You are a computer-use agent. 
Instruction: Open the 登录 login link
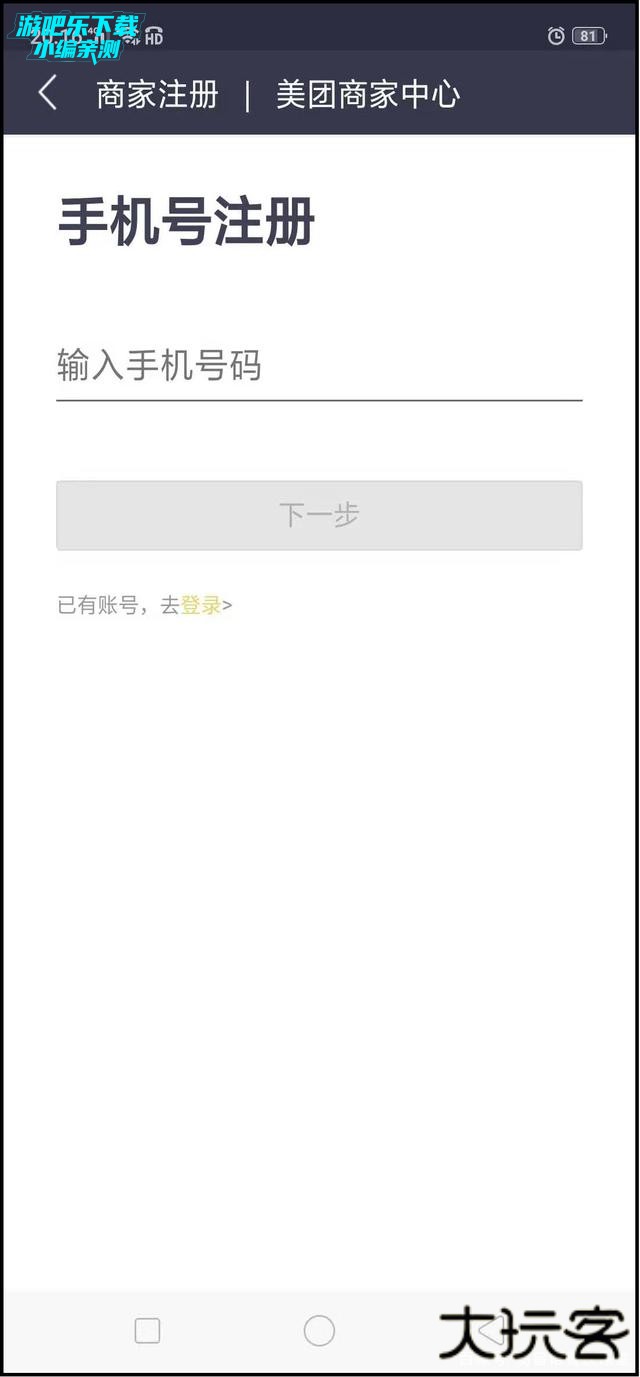tap(201, 605)
